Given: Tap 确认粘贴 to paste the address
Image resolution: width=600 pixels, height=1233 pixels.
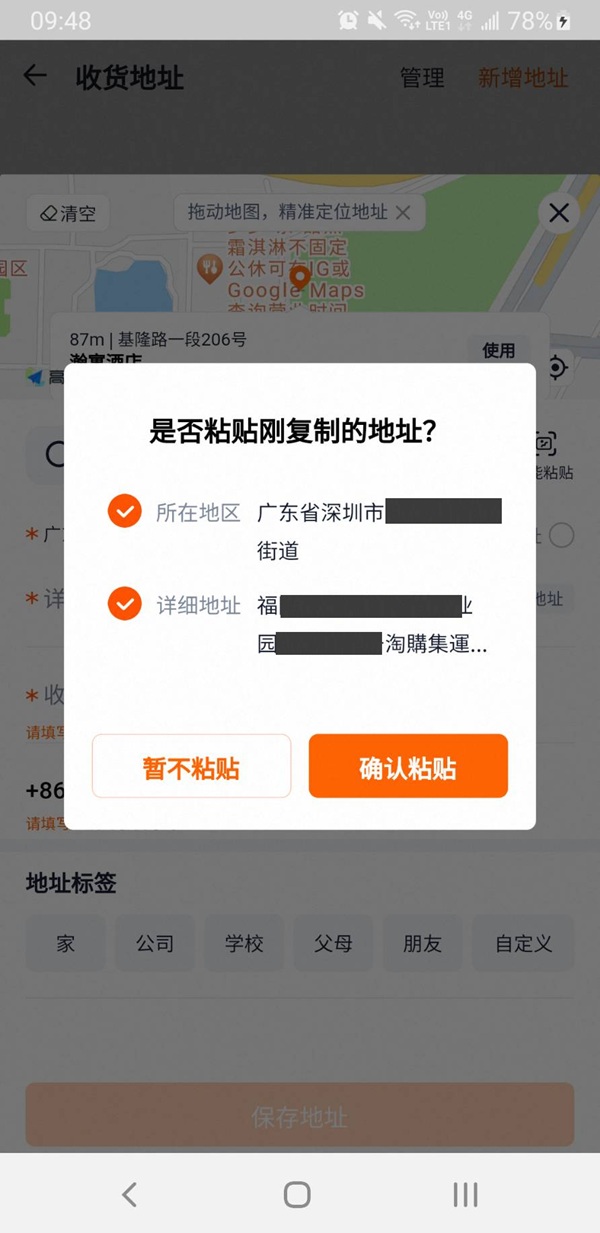Looking at the screenshot, I should tap(408, 767).
